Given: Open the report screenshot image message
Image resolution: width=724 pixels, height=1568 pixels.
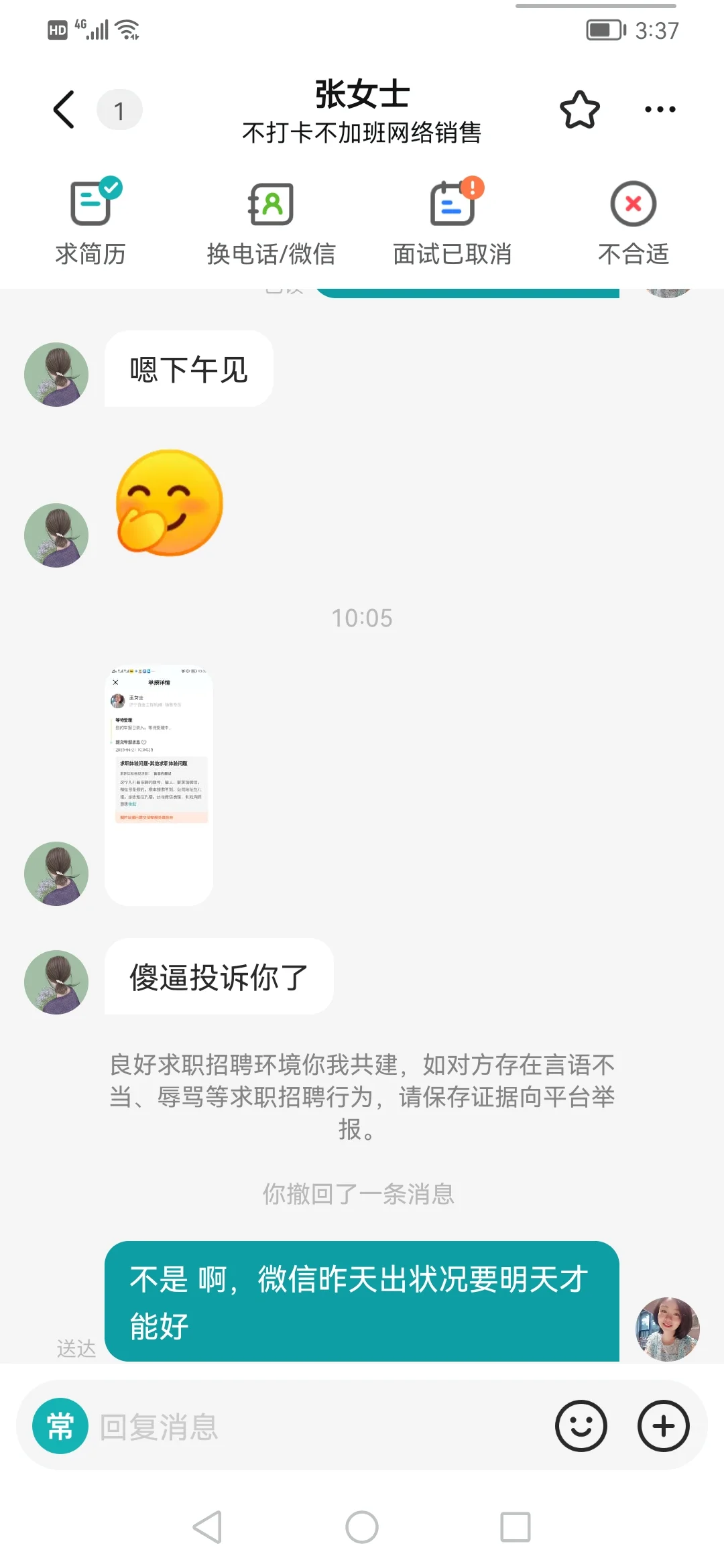Looking at the screenshot, I should click(159, 784).
